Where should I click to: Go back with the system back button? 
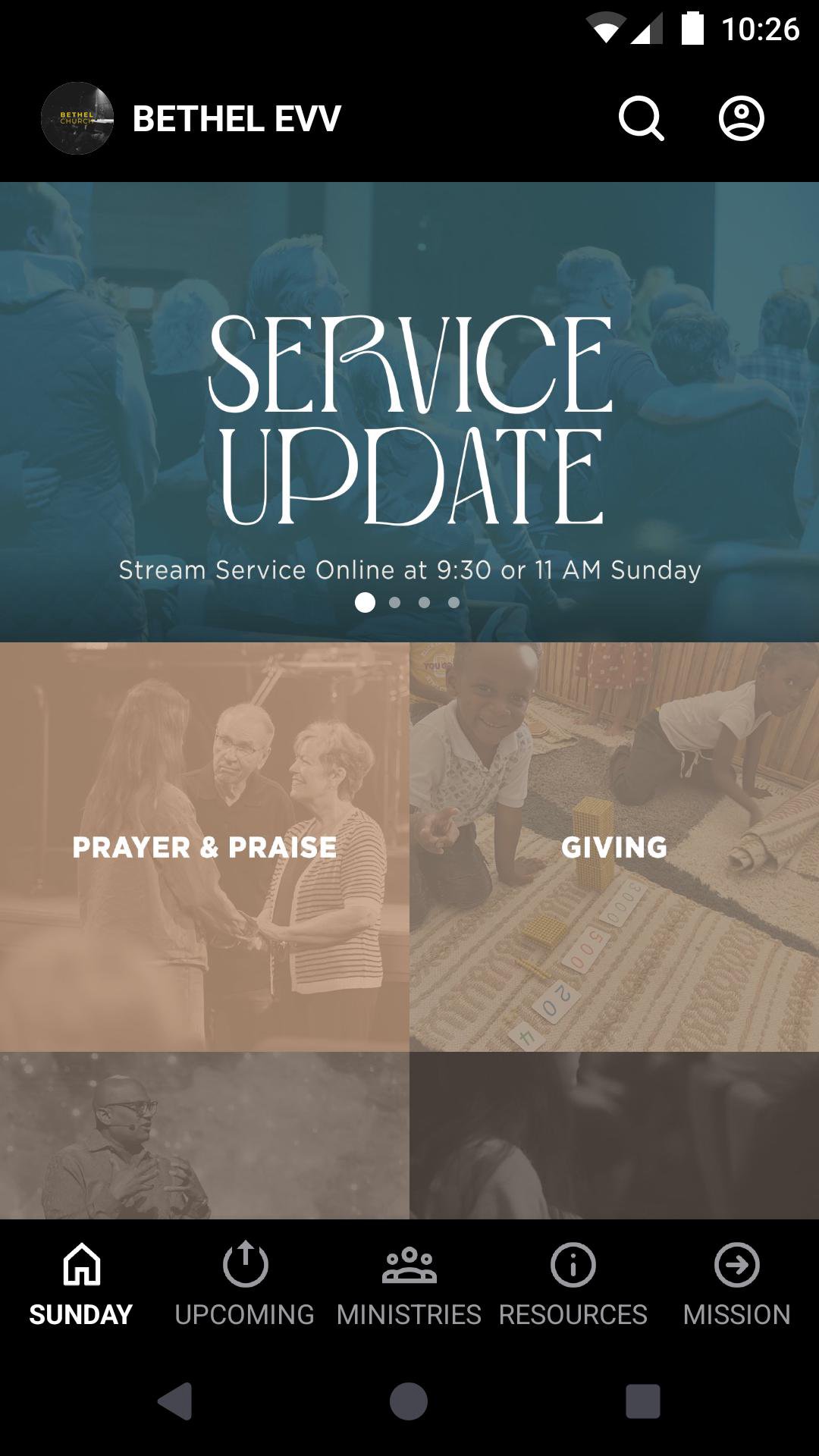[174, 1401]
